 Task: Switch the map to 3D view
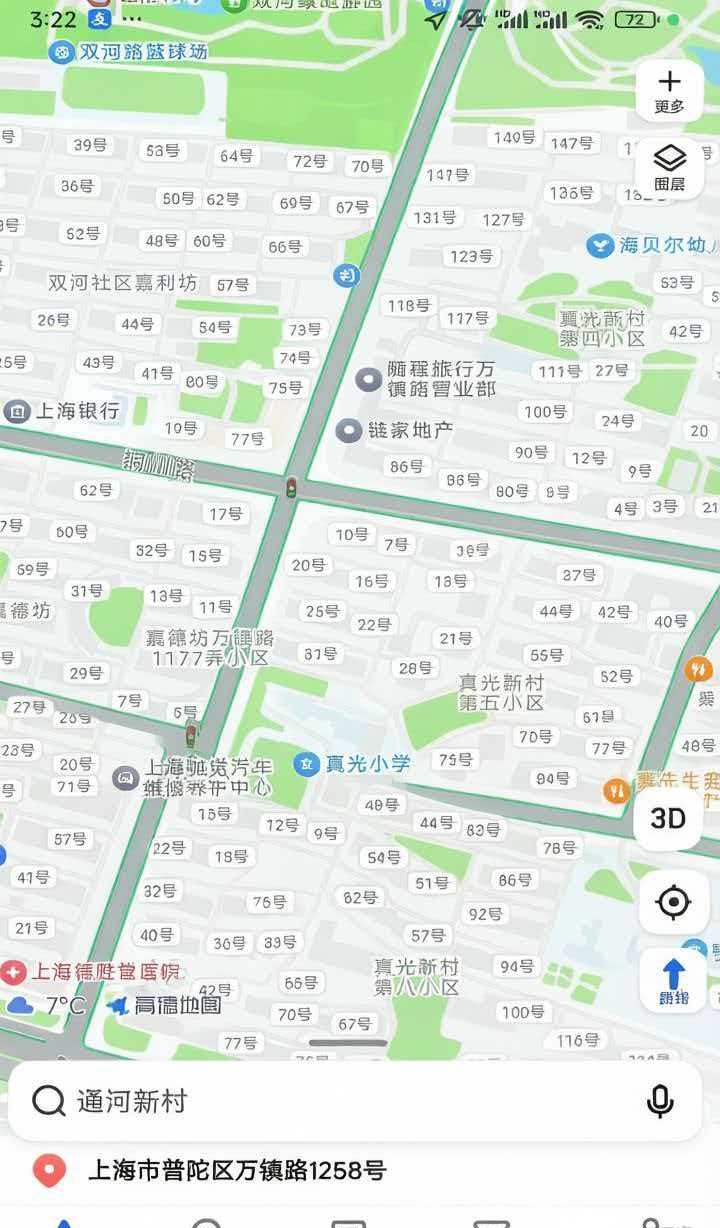click(x=668, y=818)
